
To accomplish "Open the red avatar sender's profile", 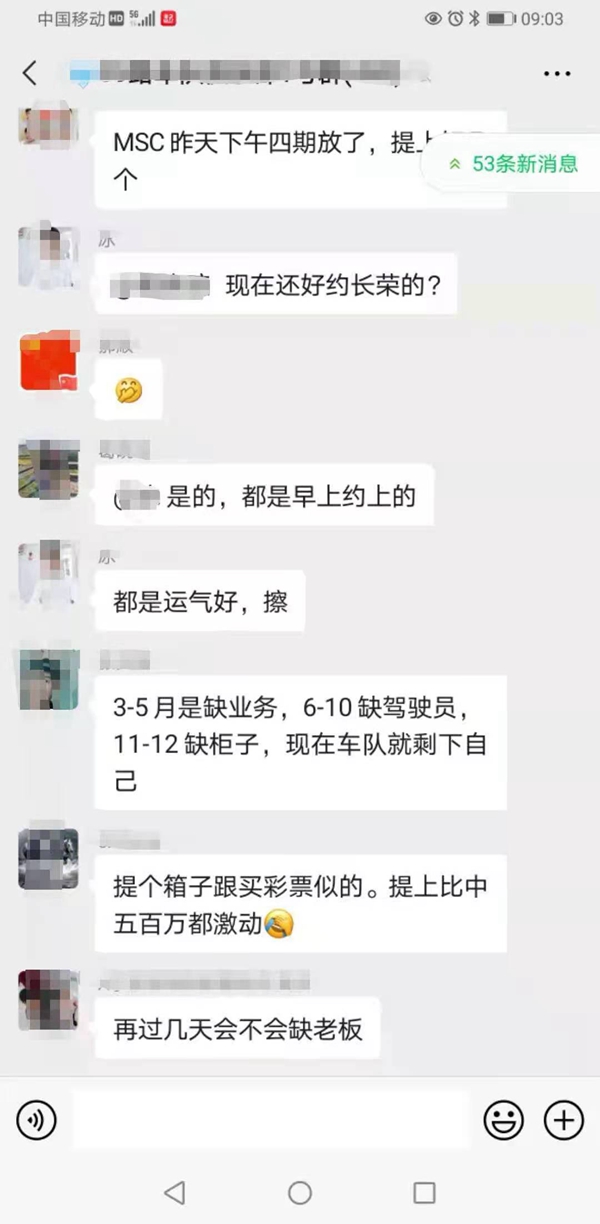I will pyautogui.click(x=48, y=363).
